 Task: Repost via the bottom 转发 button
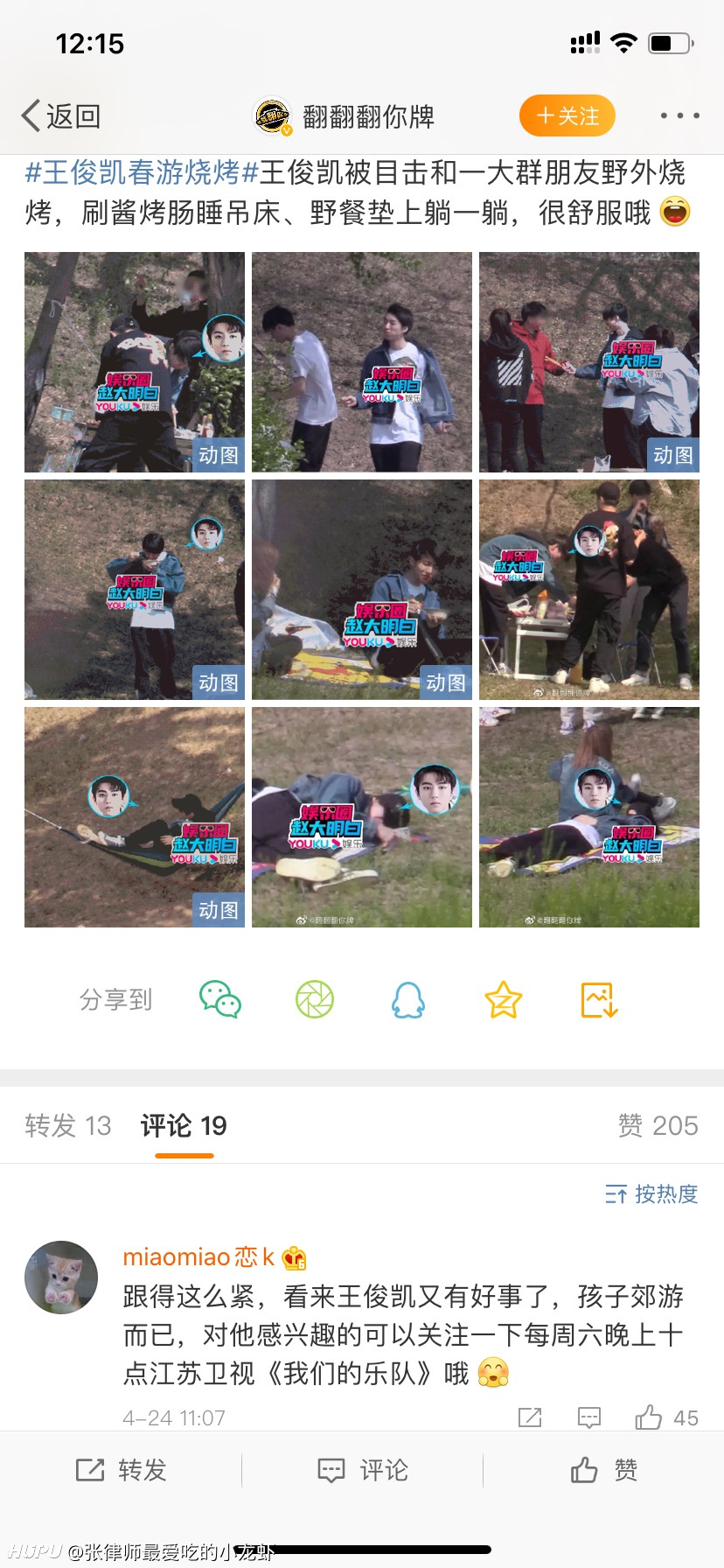(121, 1470)
